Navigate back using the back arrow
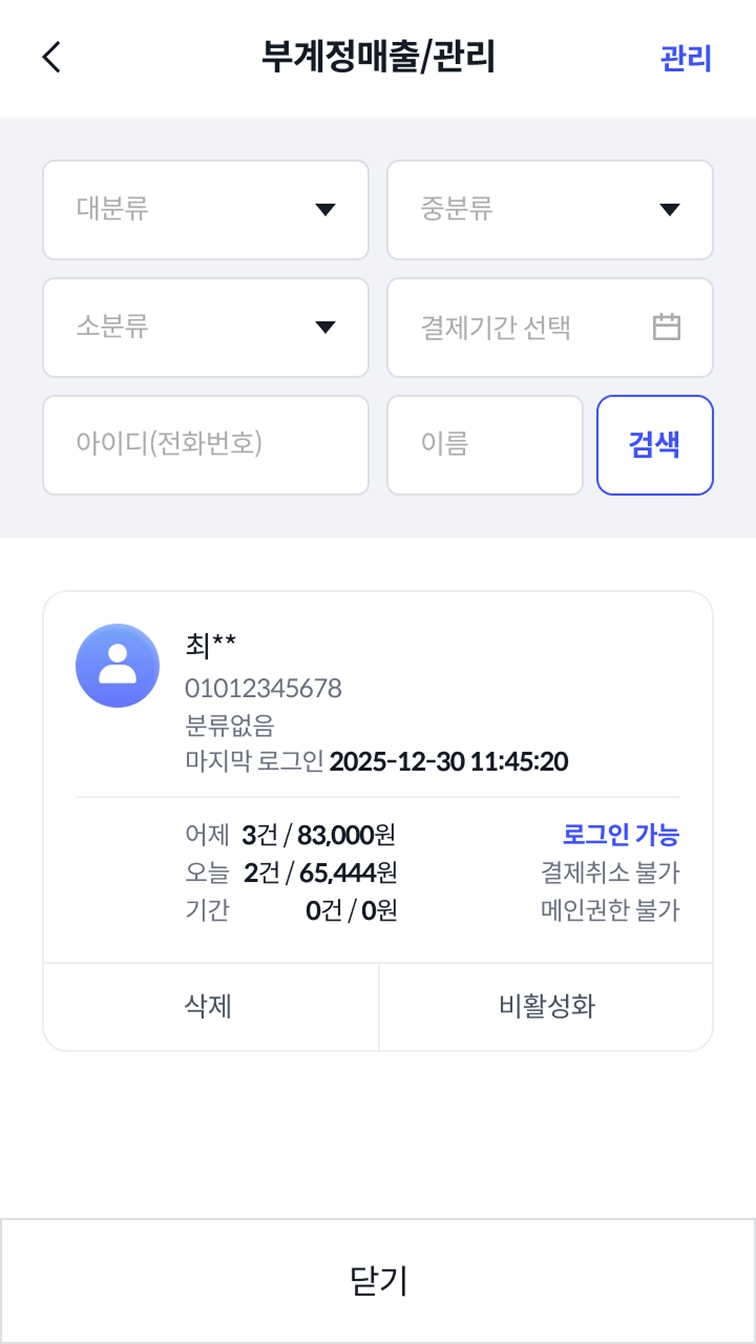The height and width of the screenshot is (1344, 756). point(49,57)
